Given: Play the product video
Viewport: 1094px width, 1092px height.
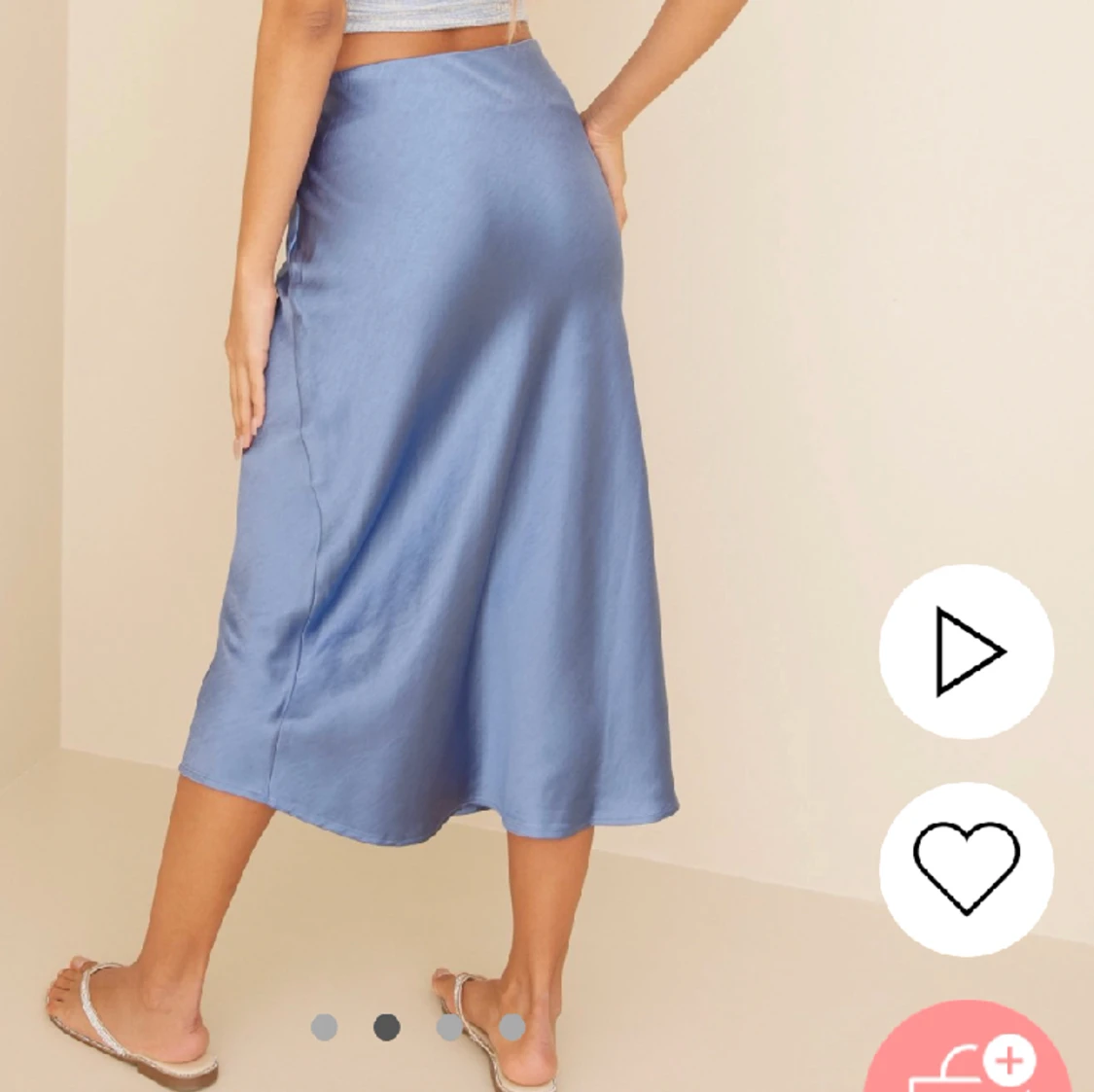Looking at the screenshot, I should coord(966,652).
